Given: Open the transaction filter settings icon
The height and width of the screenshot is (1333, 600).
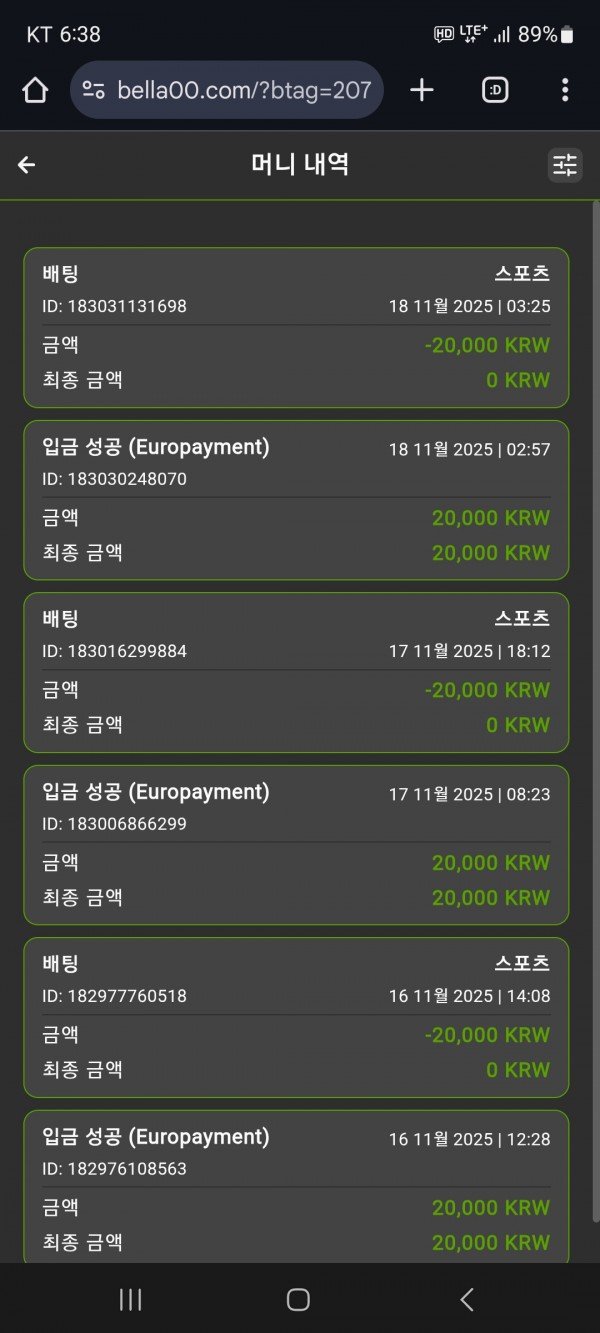Looking at the screenshot, I should coord(565,165).
